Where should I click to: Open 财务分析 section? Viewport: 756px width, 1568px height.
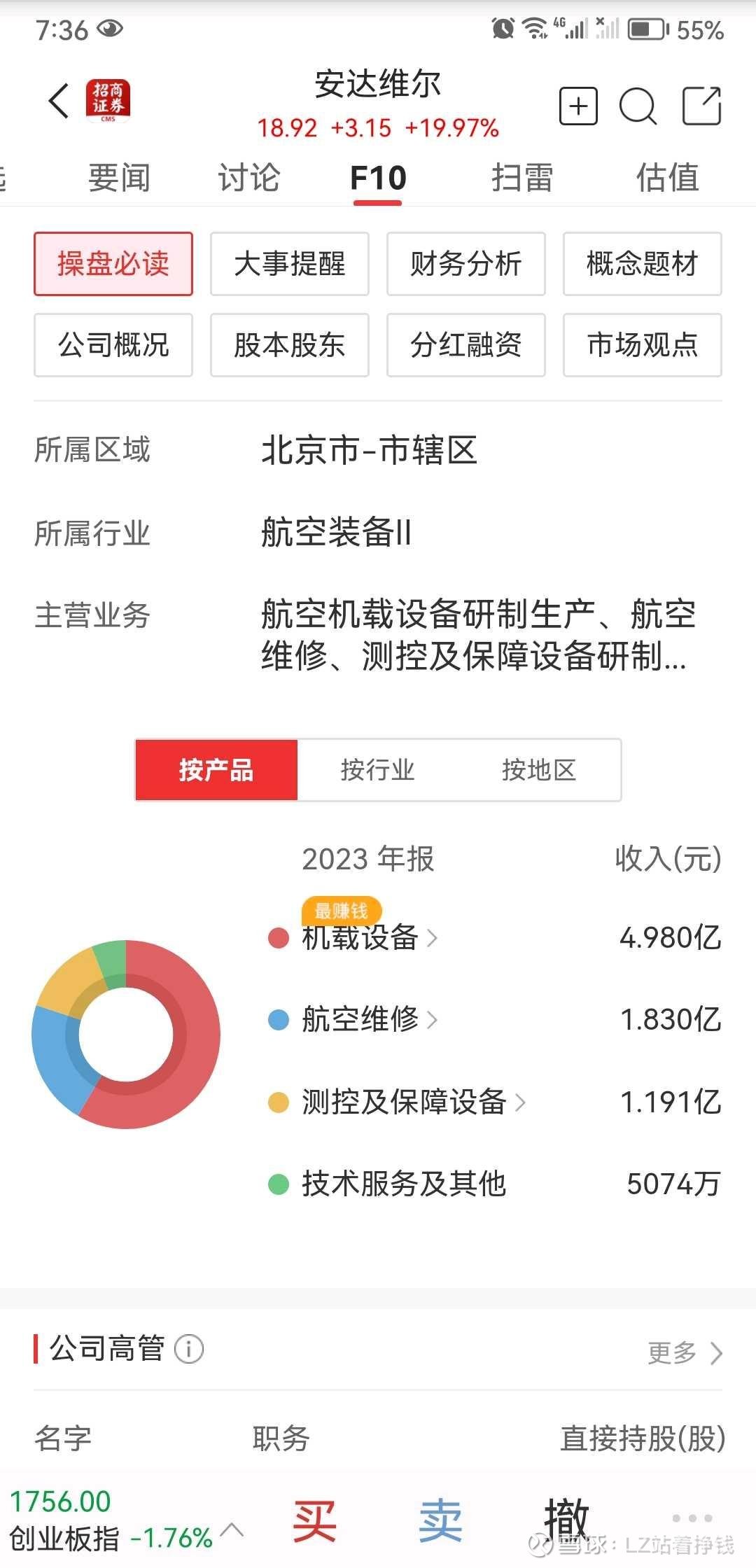[x=465, y=265]
